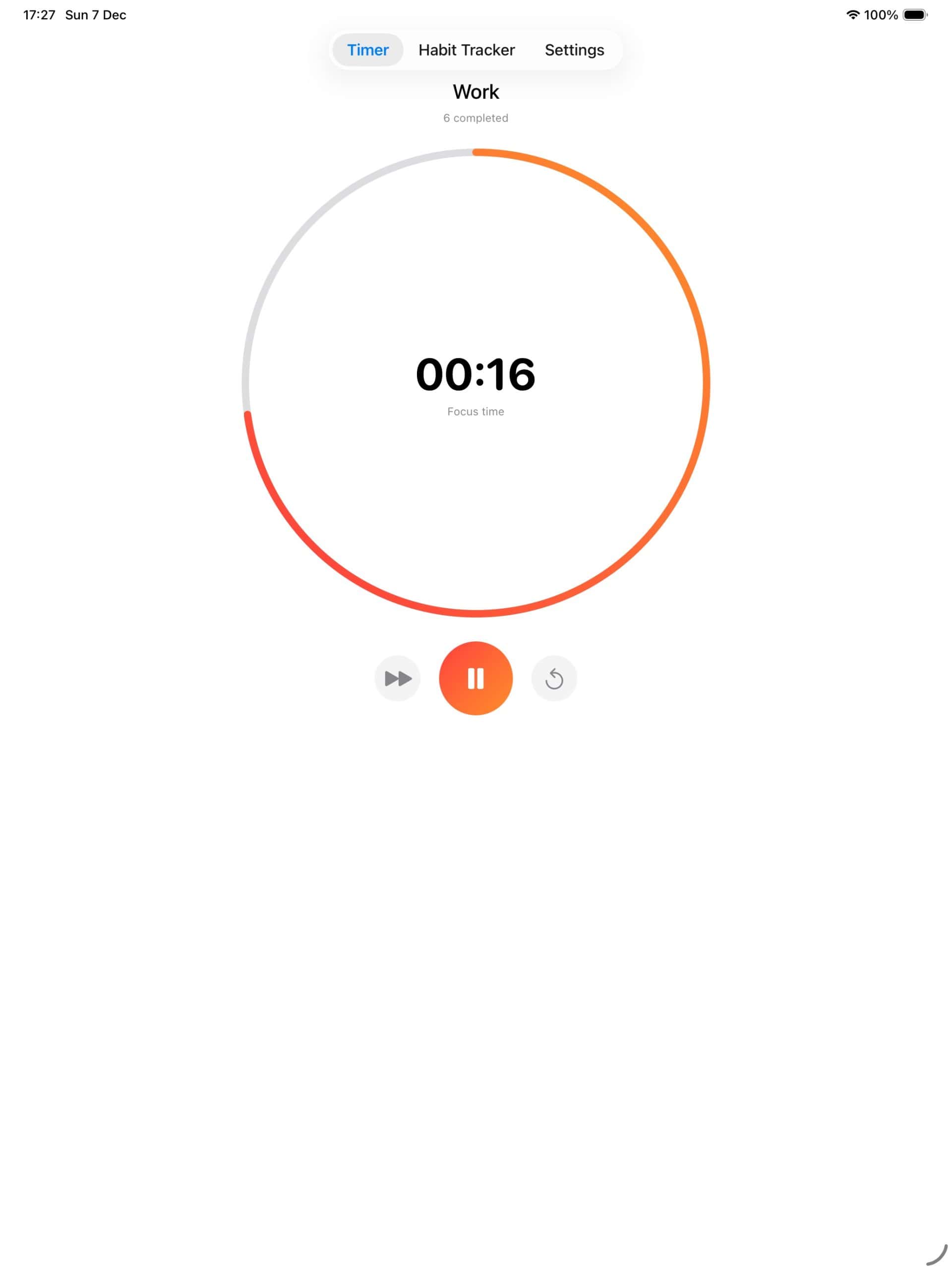Select the Timer tab
The image size is (952, 1270).
[367, 50]
